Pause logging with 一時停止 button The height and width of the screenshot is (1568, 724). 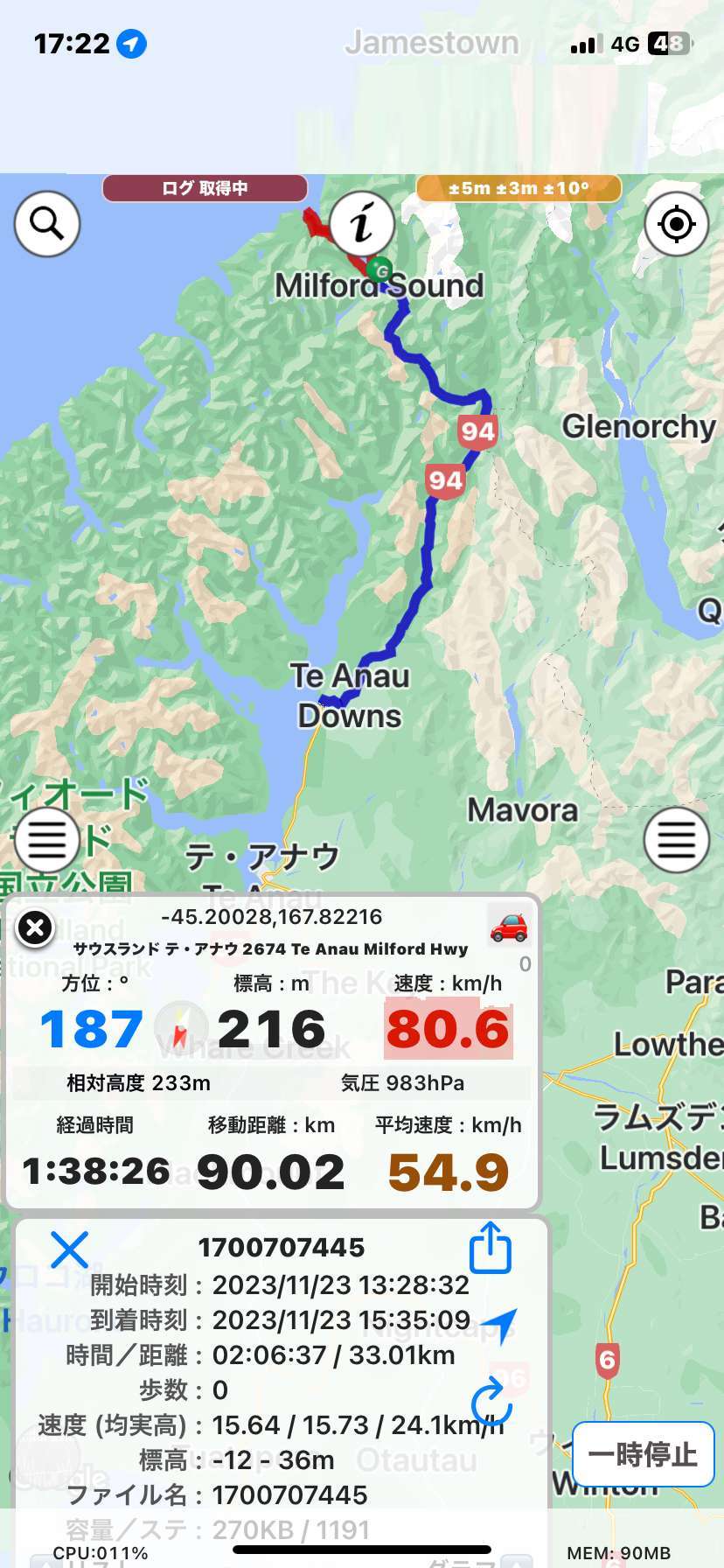pyautogui.click(x=643, y=1454)
